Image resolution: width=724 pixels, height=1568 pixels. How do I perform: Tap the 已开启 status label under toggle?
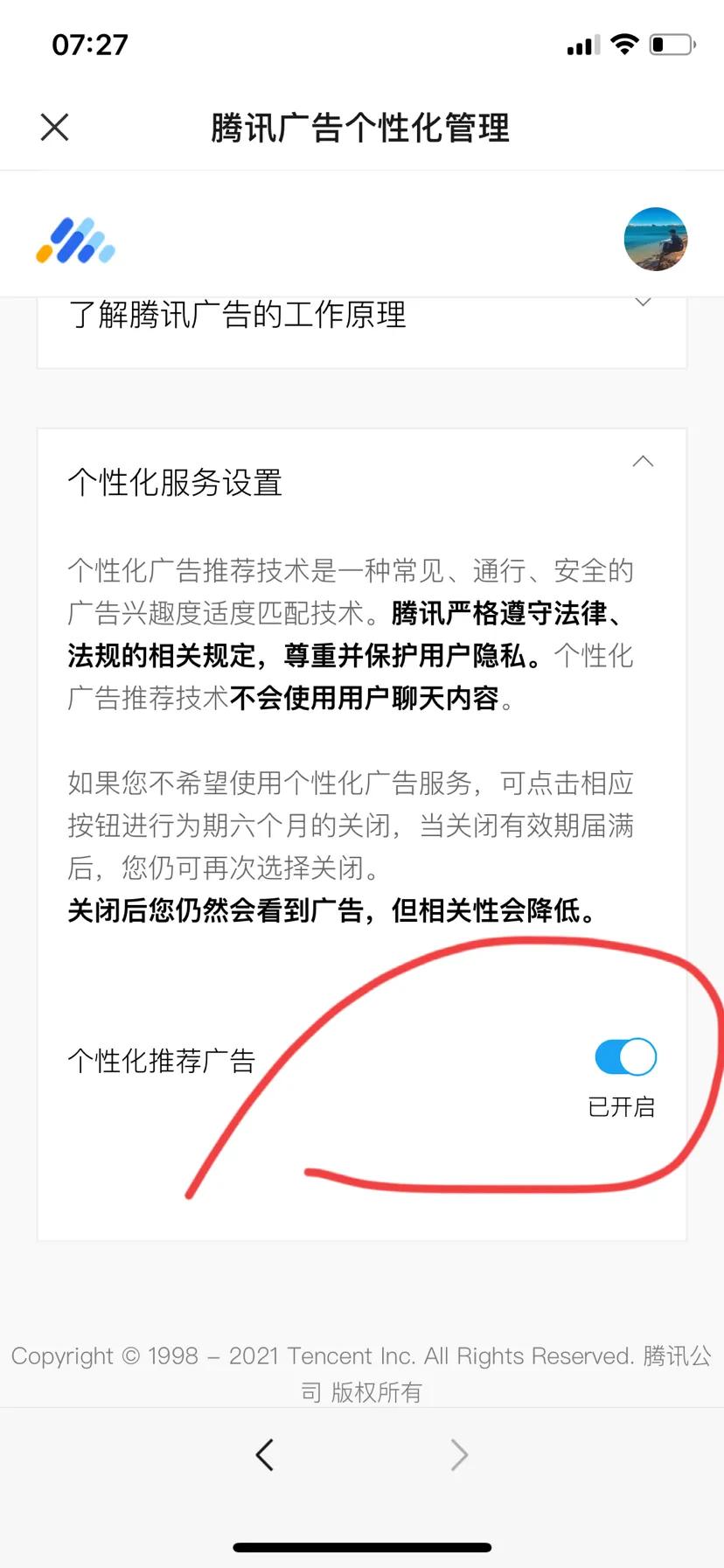(x=622, y=1105)
